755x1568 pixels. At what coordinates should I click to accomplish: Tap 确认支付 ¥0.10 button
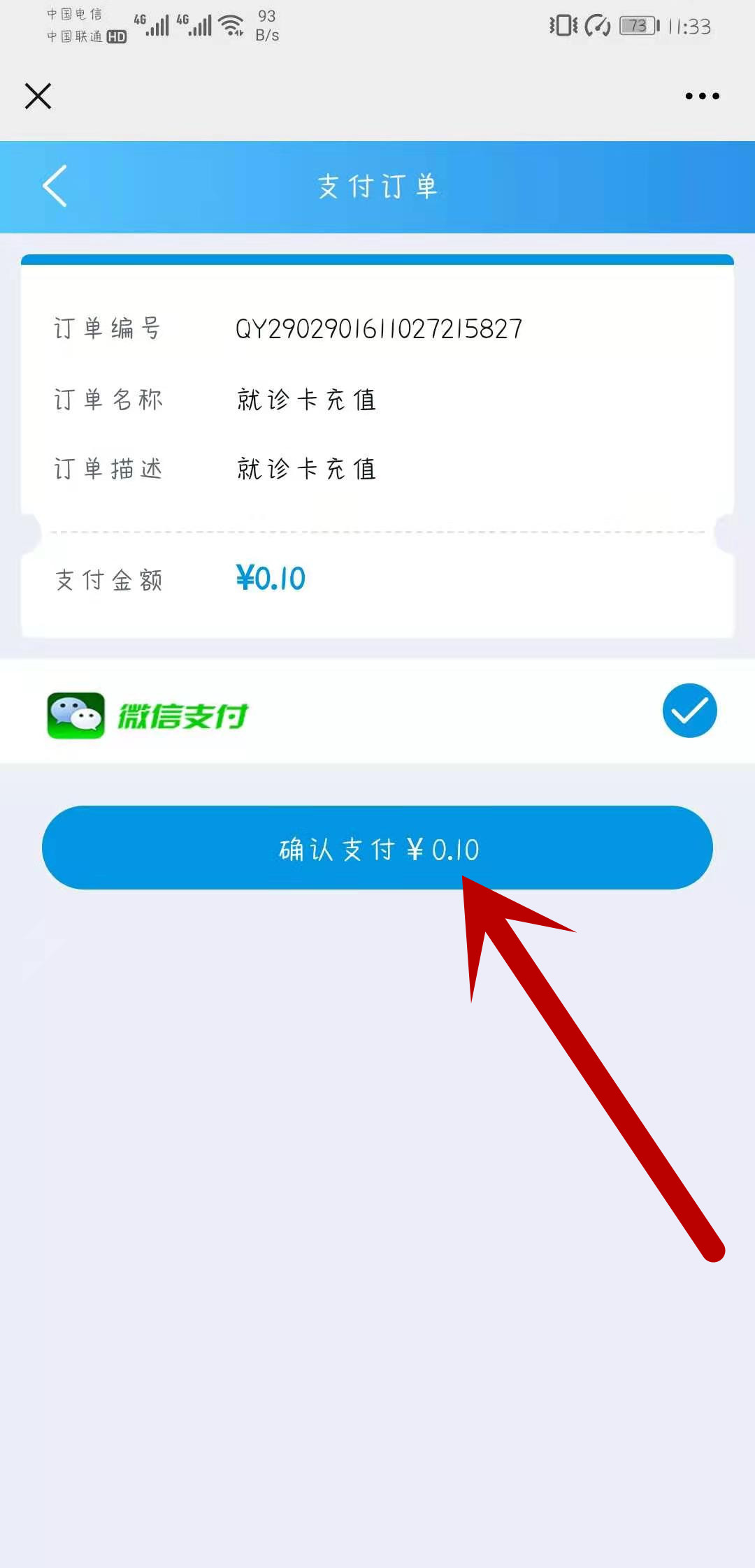point(377,848)
